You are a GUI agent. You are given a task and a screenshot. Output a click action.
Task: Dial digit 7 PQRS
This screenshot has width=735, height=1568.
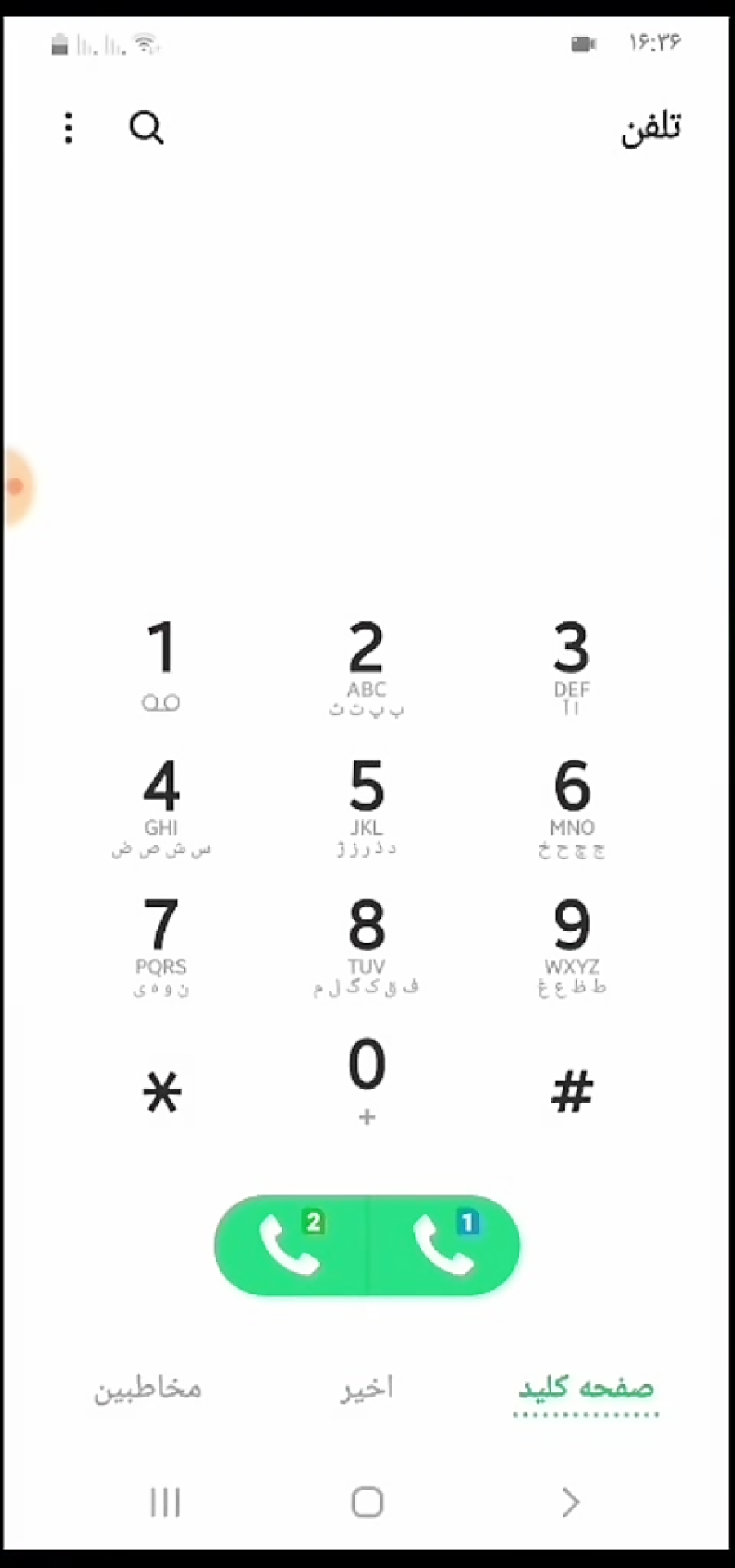161,941
